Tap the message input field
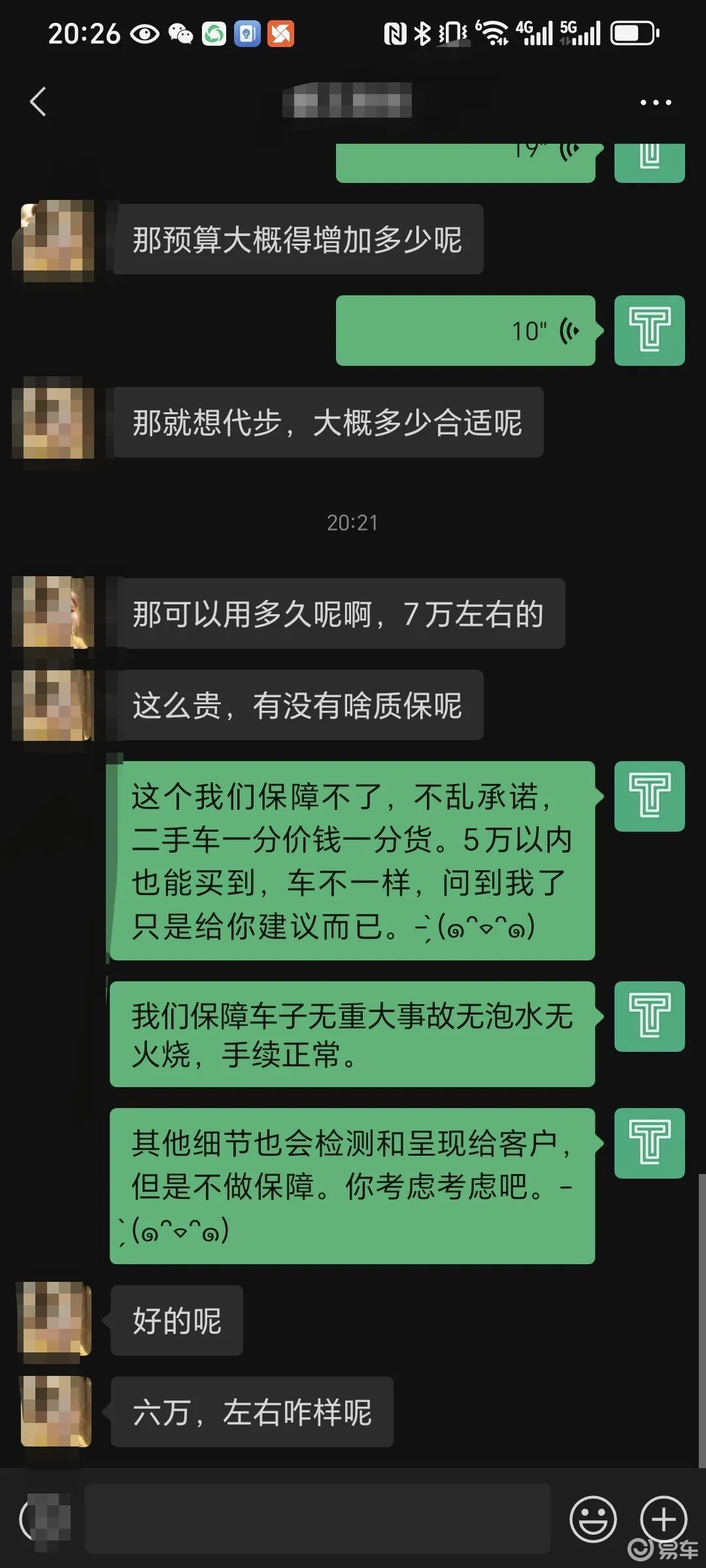 (318, 1518)
